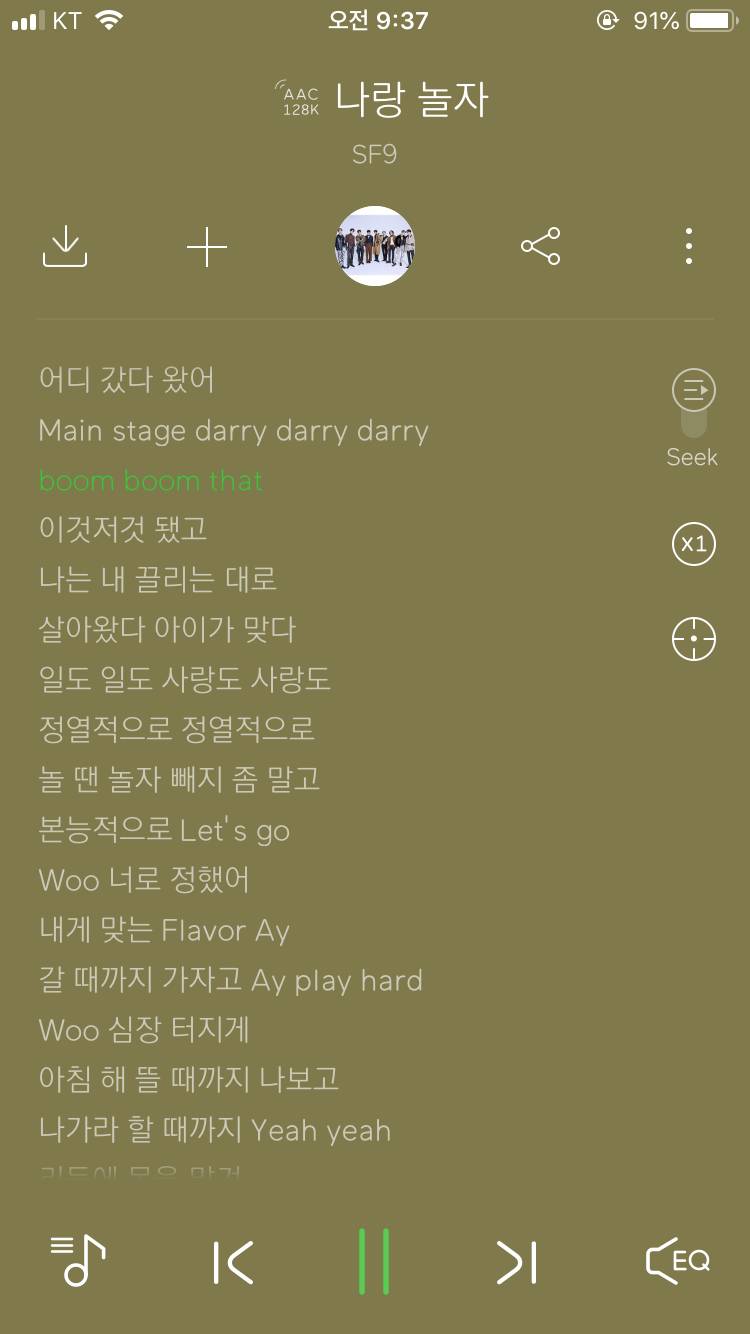The width and height of the screenshot is (750, 1334).
Task: Skip to the next track
Action: tap(516, 1263)
